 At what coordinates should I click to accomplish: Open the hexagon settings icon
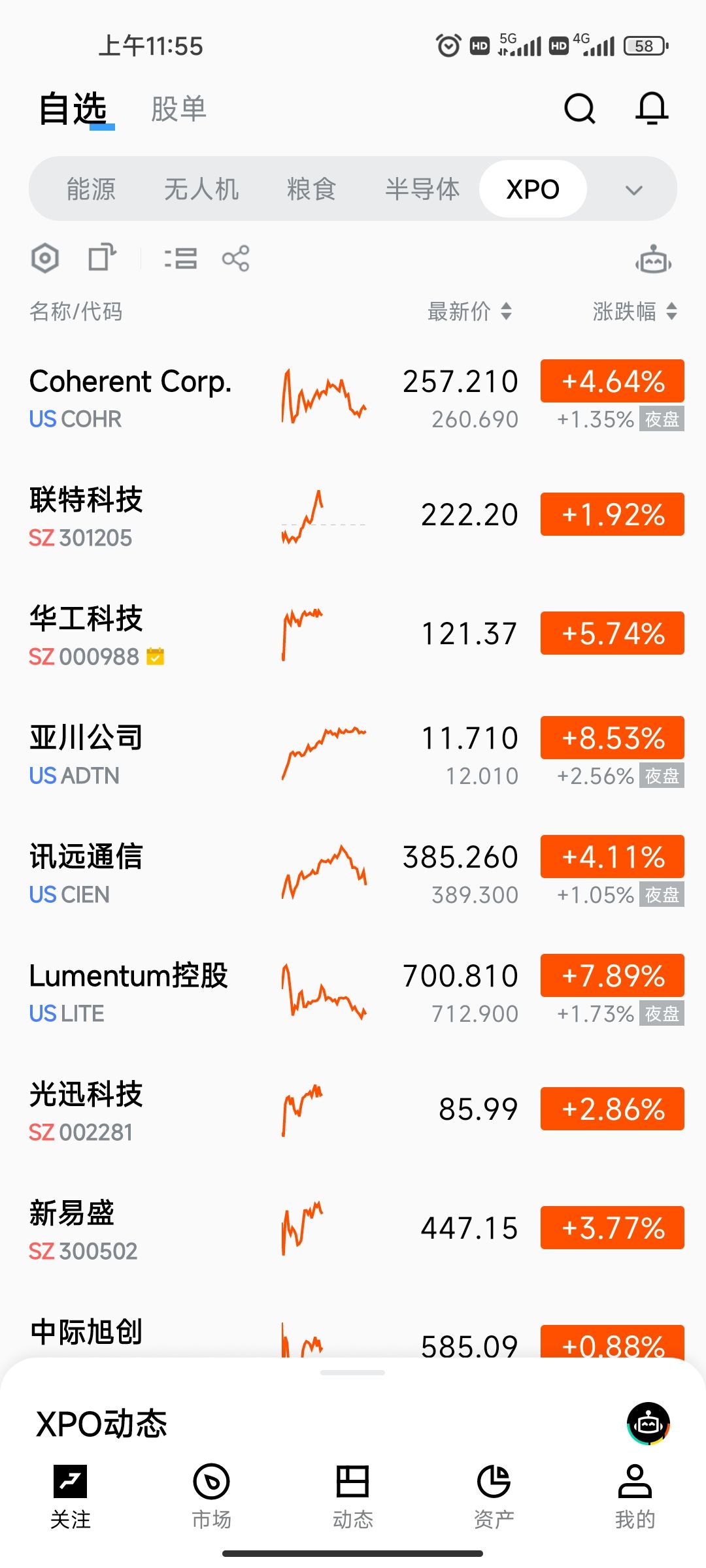(x=45, y=258)
